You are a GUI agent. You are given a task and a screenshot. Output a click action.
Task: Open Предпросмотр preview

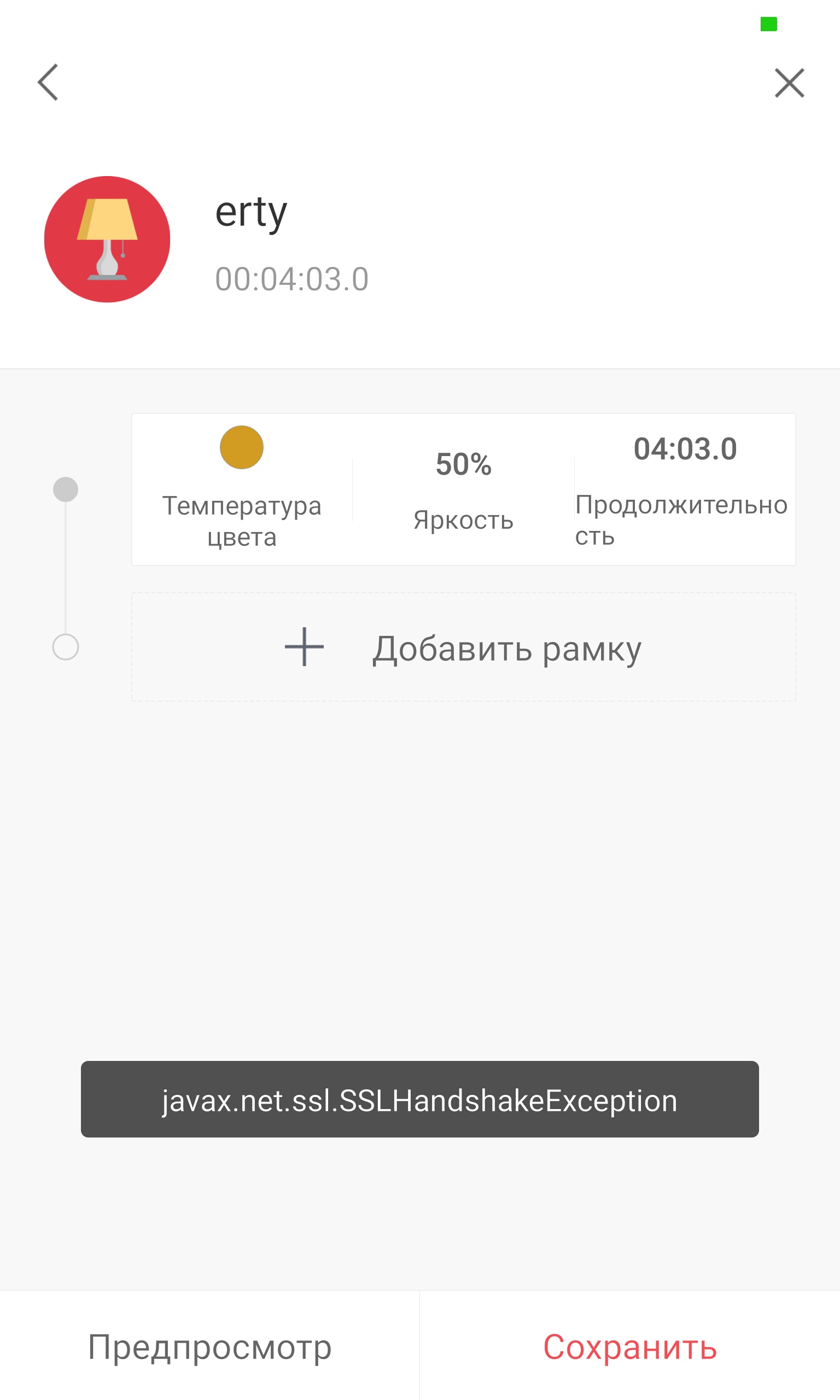209,1347
